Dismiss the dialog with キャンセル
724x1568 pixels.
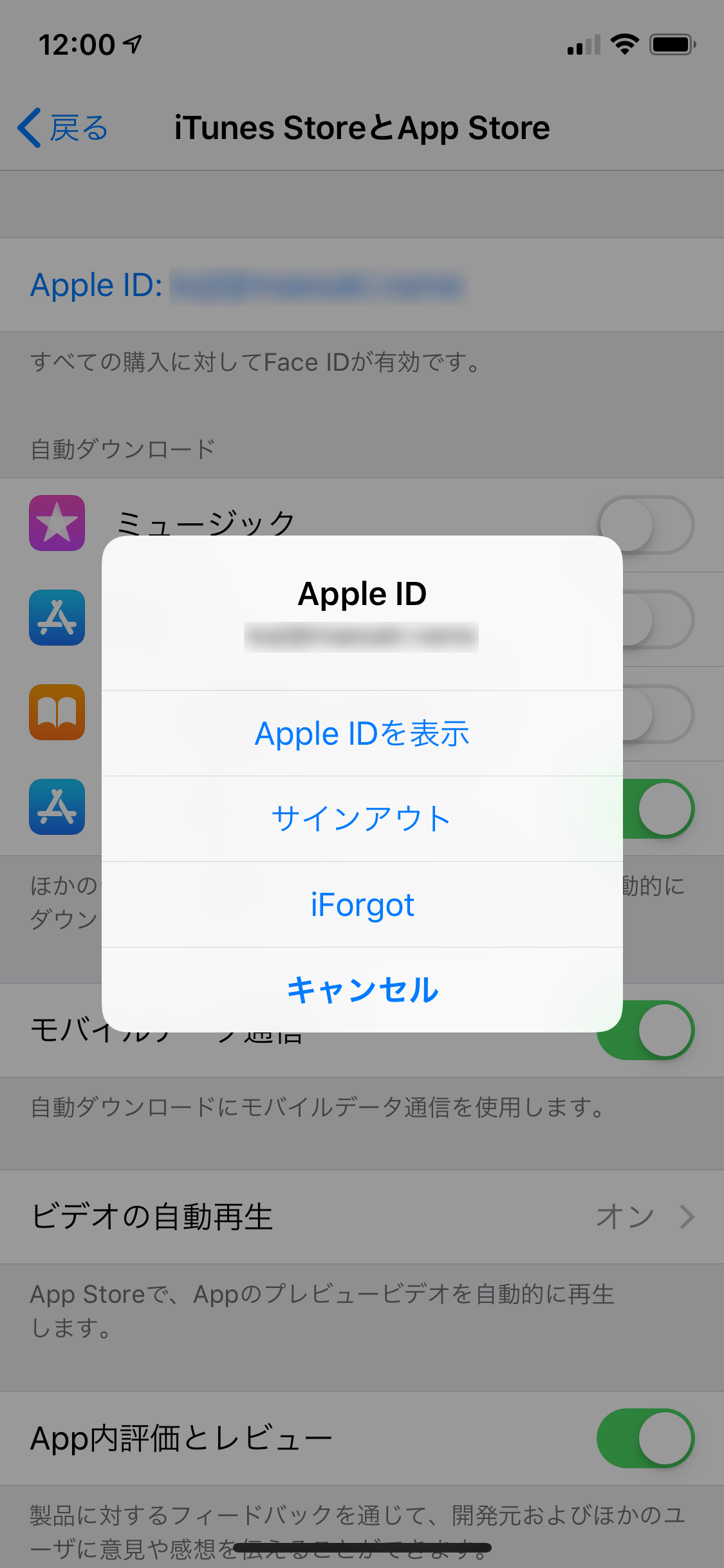(362, 990)
